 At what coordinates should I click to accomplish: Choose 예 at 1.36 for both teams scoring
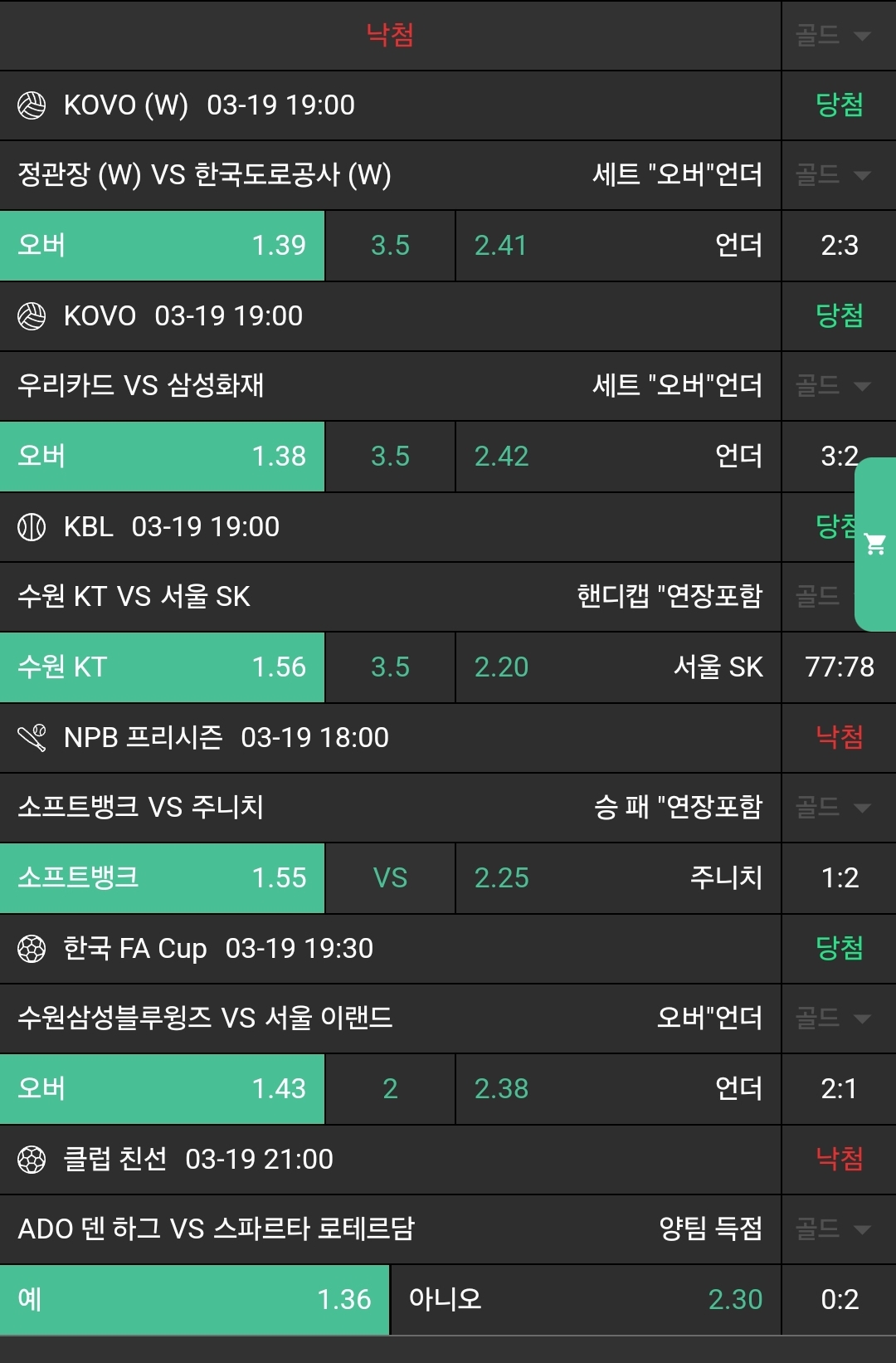click(194, 1300)
